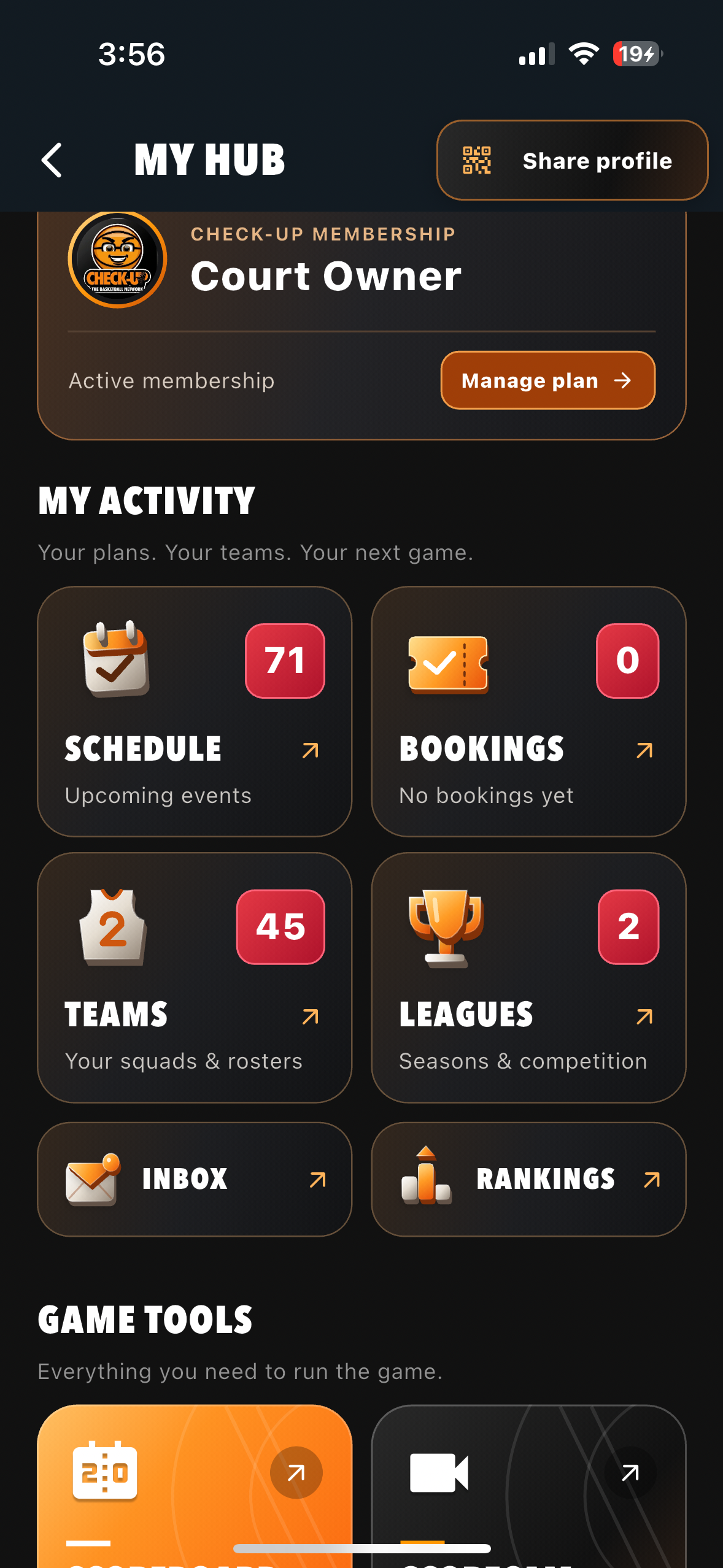This screenshot has height=1568, width=723.
Task: Go back from My Hub
Action: click(x=52, y=160)
